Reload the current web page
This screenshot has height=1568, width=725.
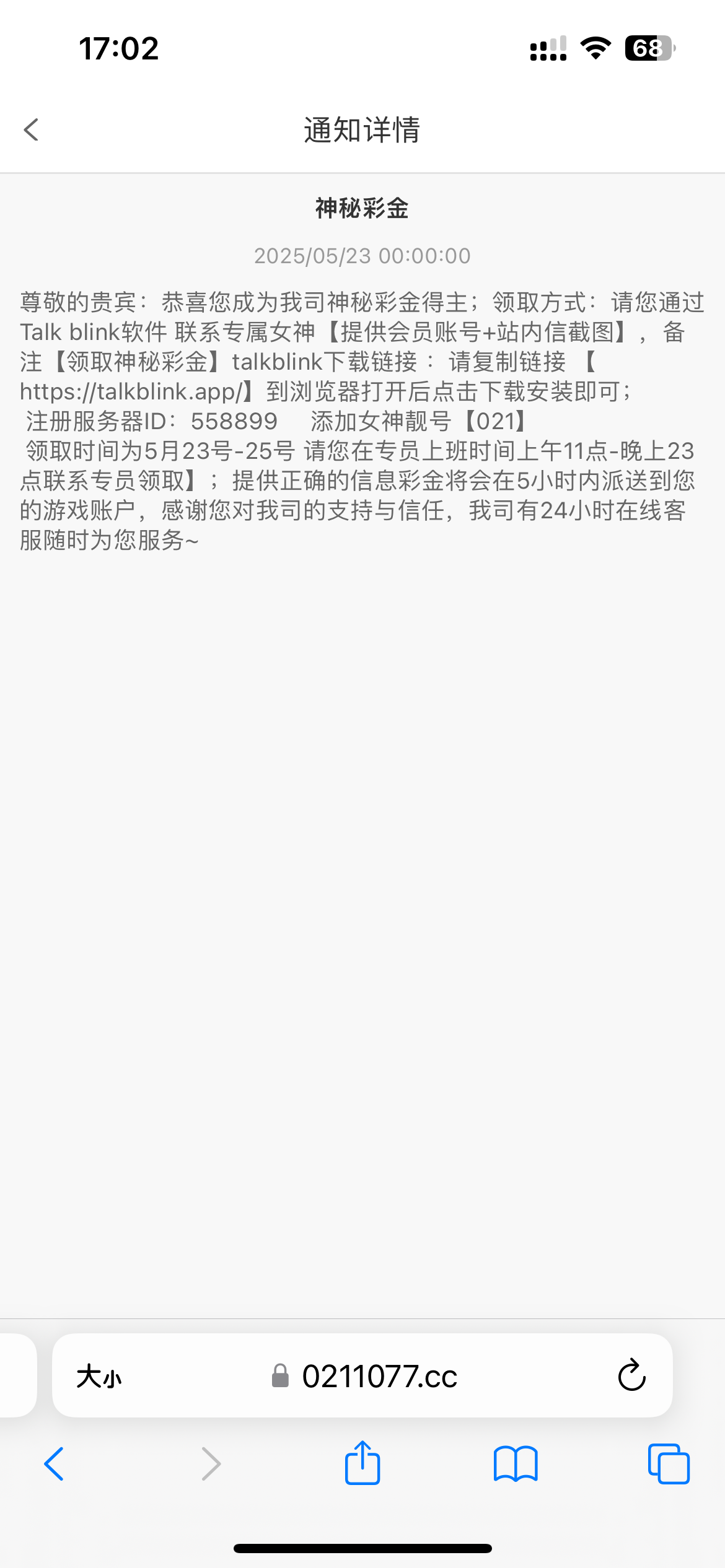pos(631,1376)
